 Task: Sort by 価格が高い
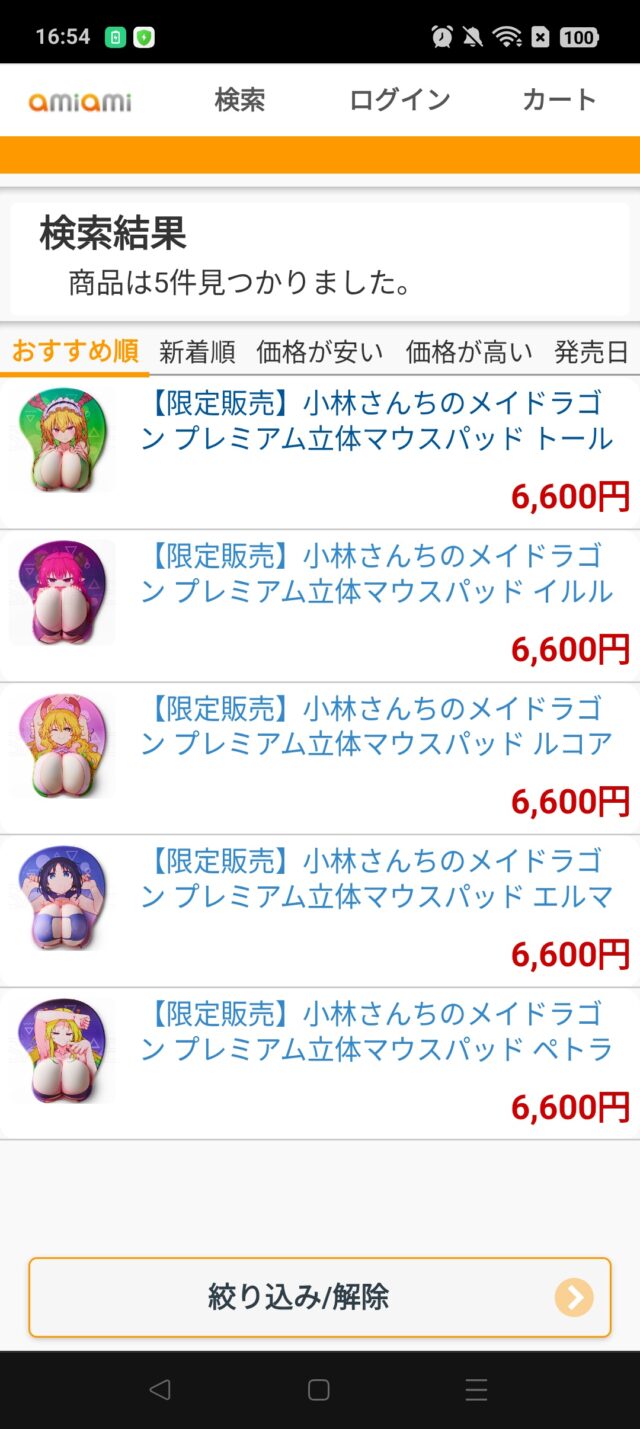(468, 352)
